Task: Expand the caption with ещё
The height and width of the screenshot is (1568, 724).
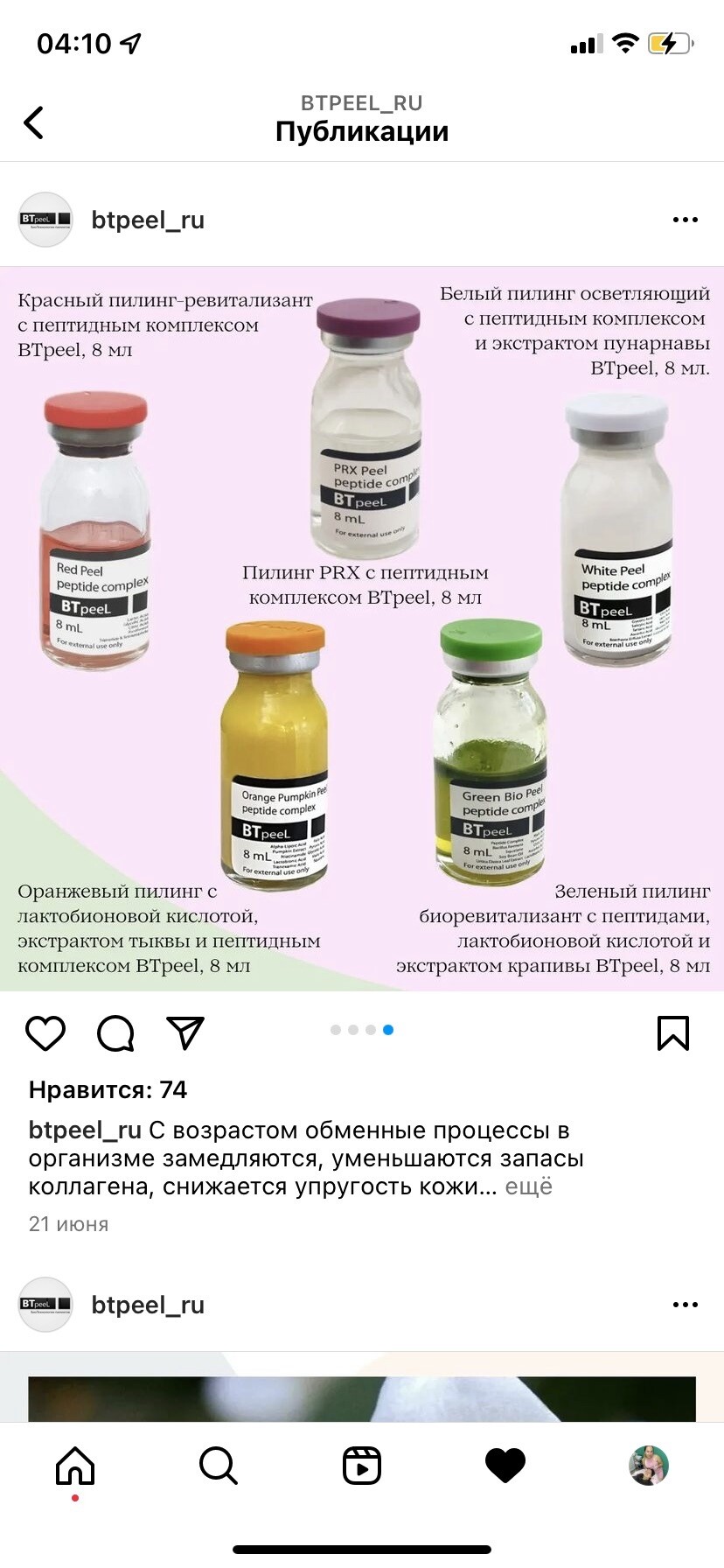Action: click(x=528, y=1186)
